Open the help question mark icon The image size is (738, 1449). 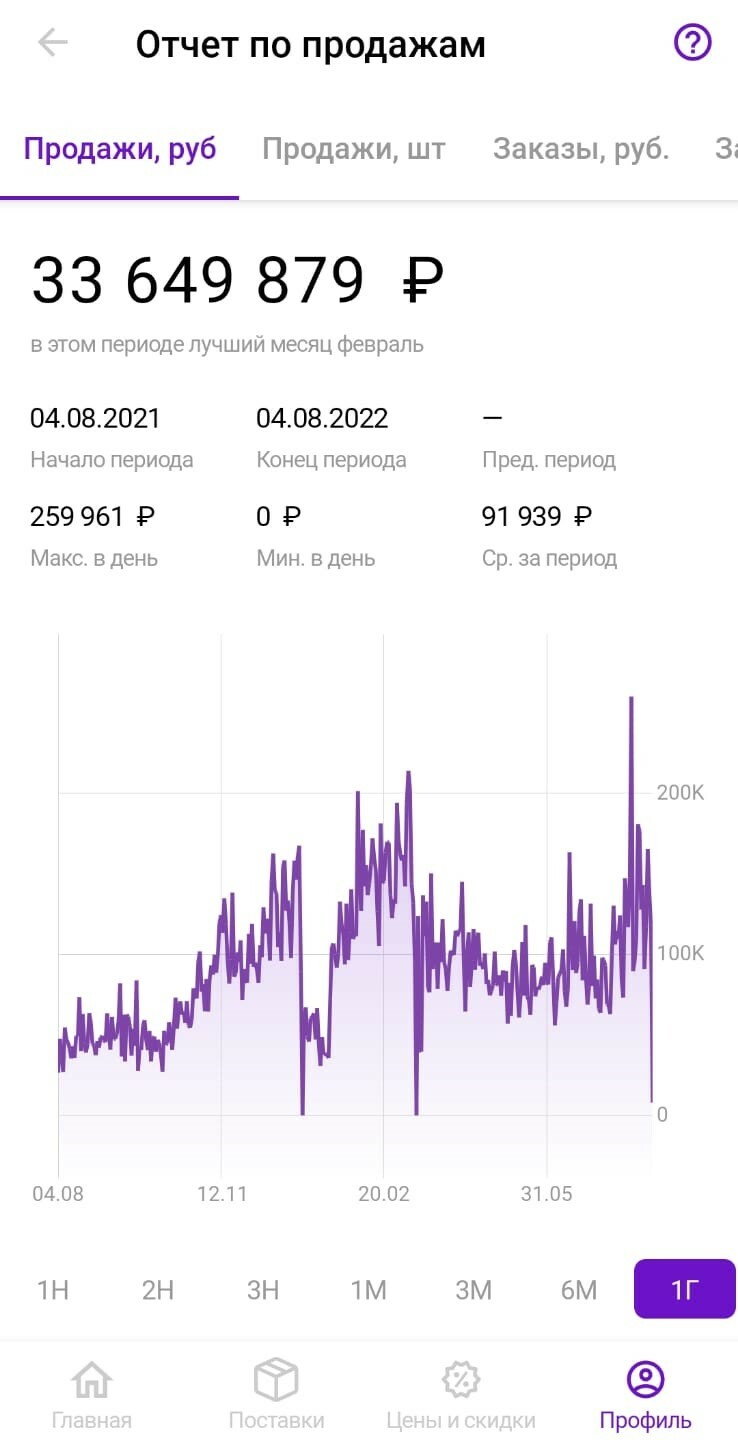click(692, 43)
